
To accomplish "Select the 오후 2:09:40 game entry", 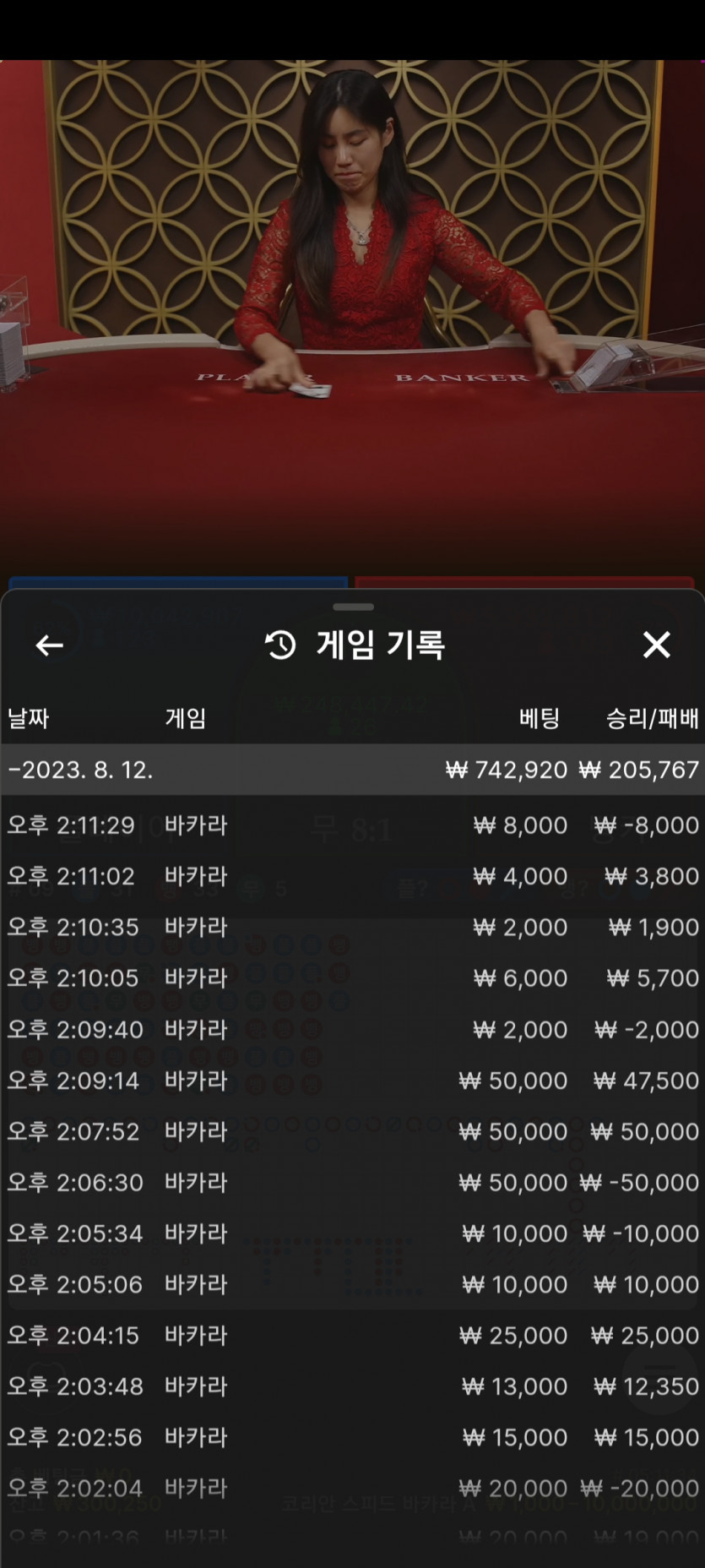I will pos(353,1030).
